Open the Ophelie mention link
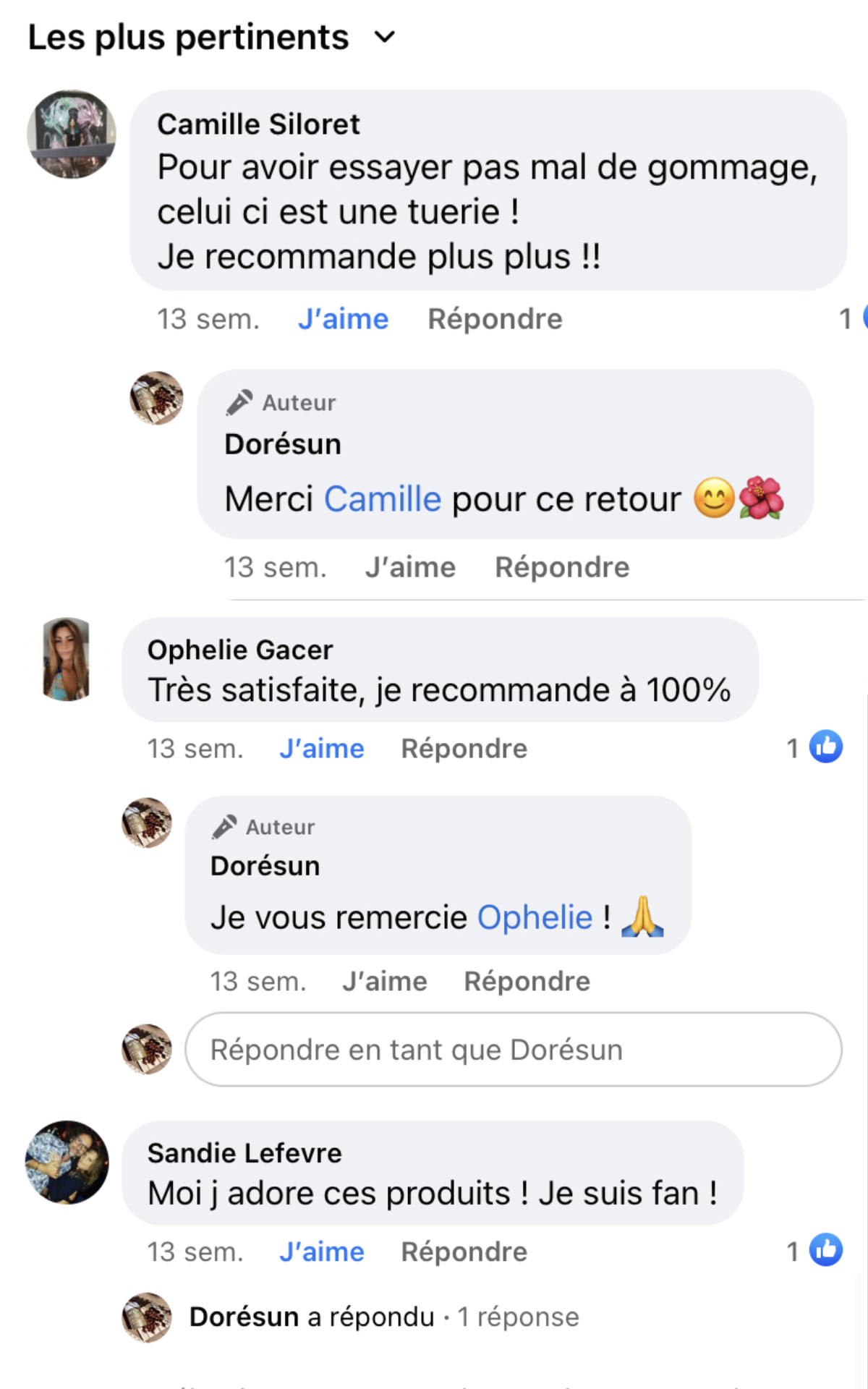The width and height of the screenshot is (868, 1389). pos(535,917)
